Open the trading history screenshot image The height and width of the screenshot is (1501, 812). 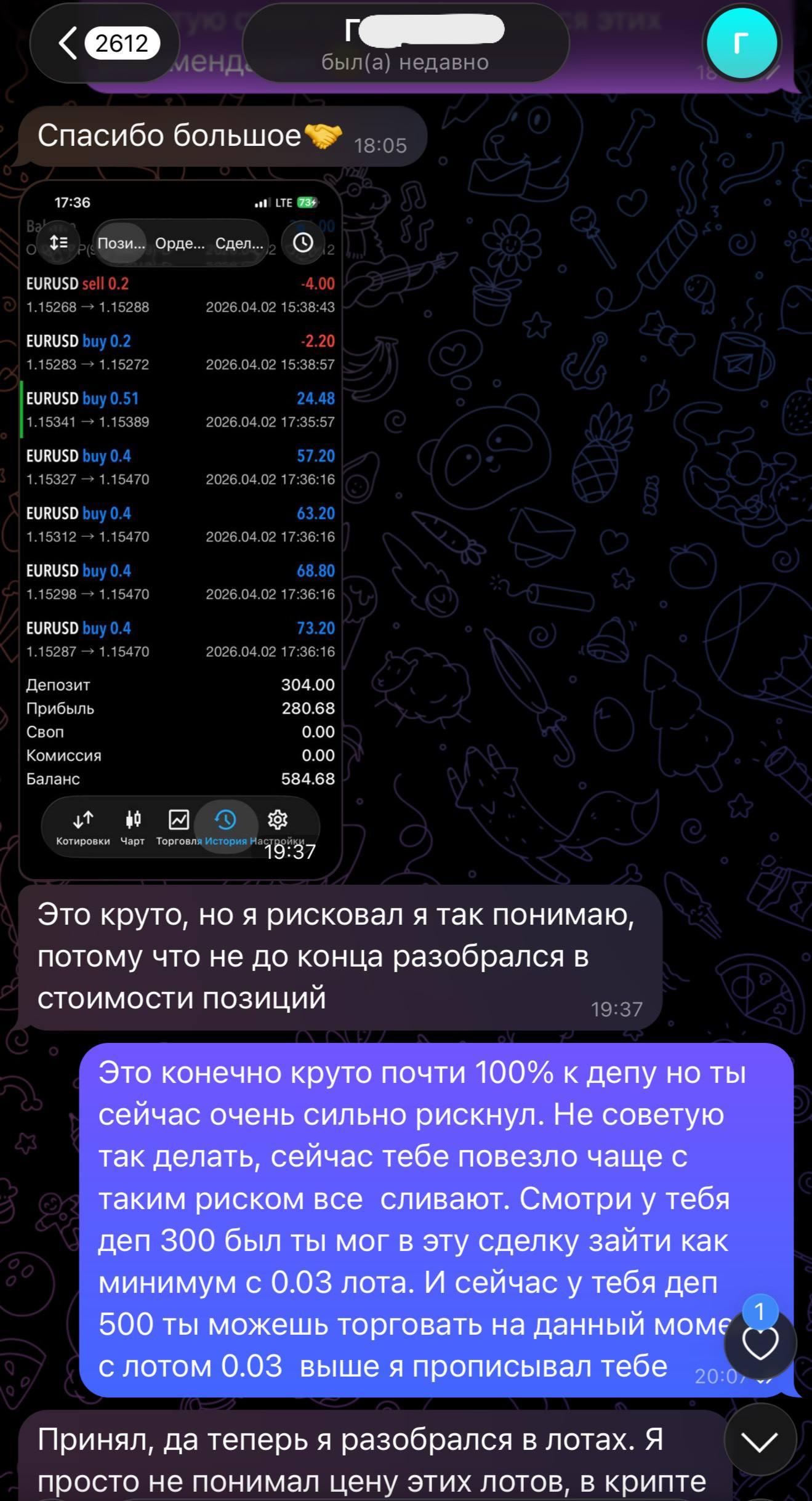180,529
